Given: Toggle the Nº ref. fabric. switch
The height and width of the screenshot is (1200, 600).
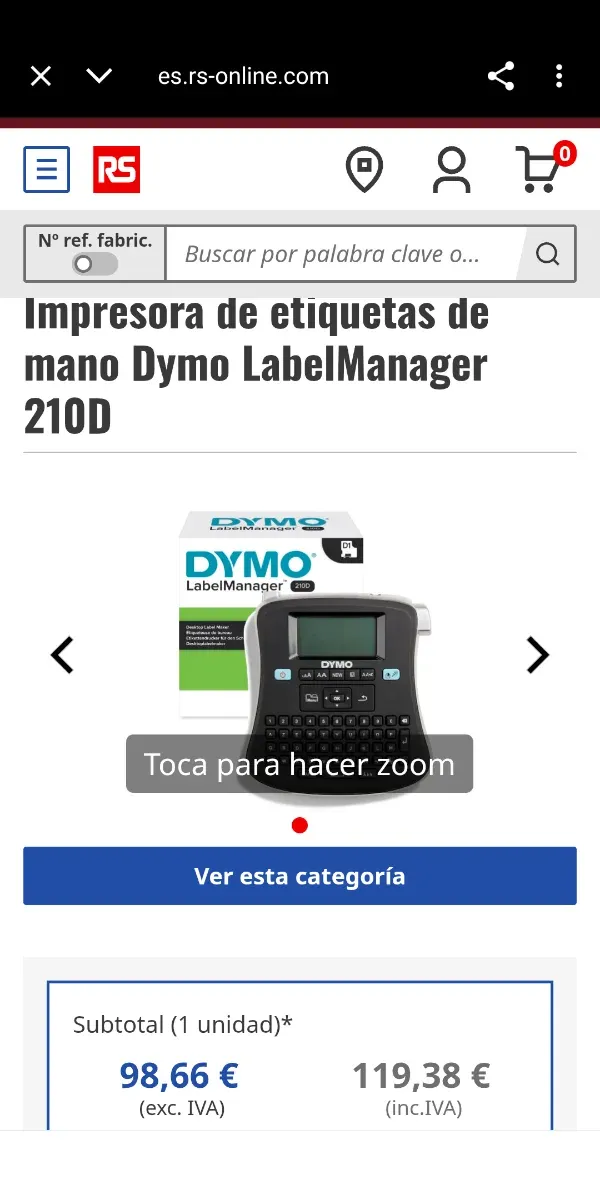Looking at the screenshot, I should 95,264.
